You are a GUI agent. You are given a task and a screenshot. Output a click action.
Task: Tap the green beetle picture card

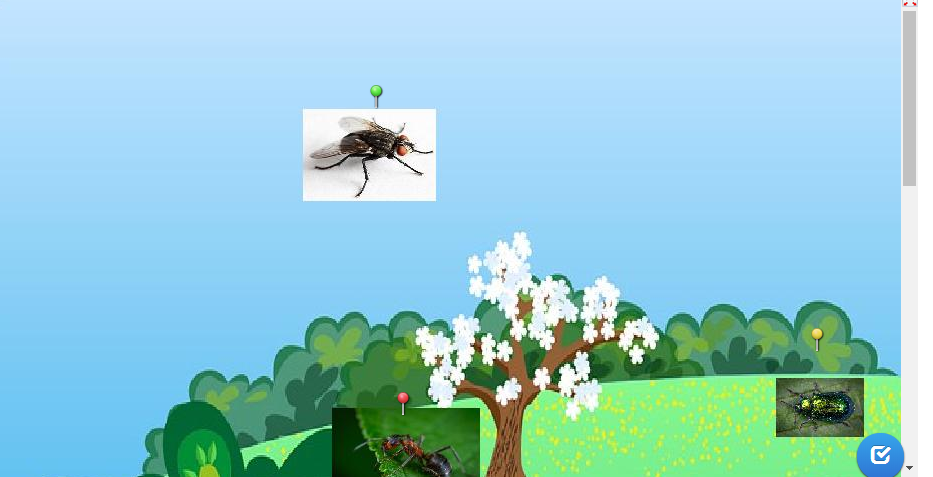pyautogui.click(x=819, y=407)
